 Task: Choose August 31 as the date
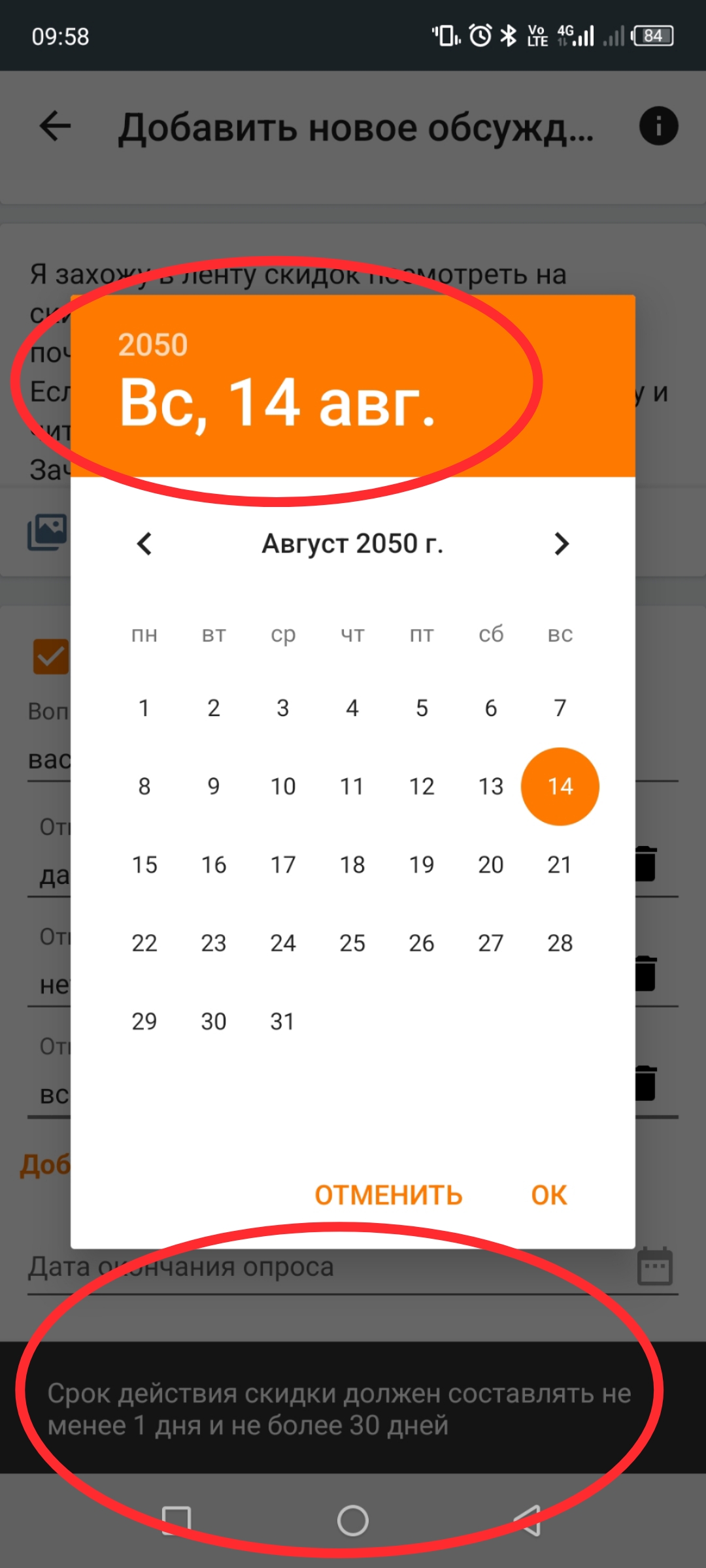282,1021
